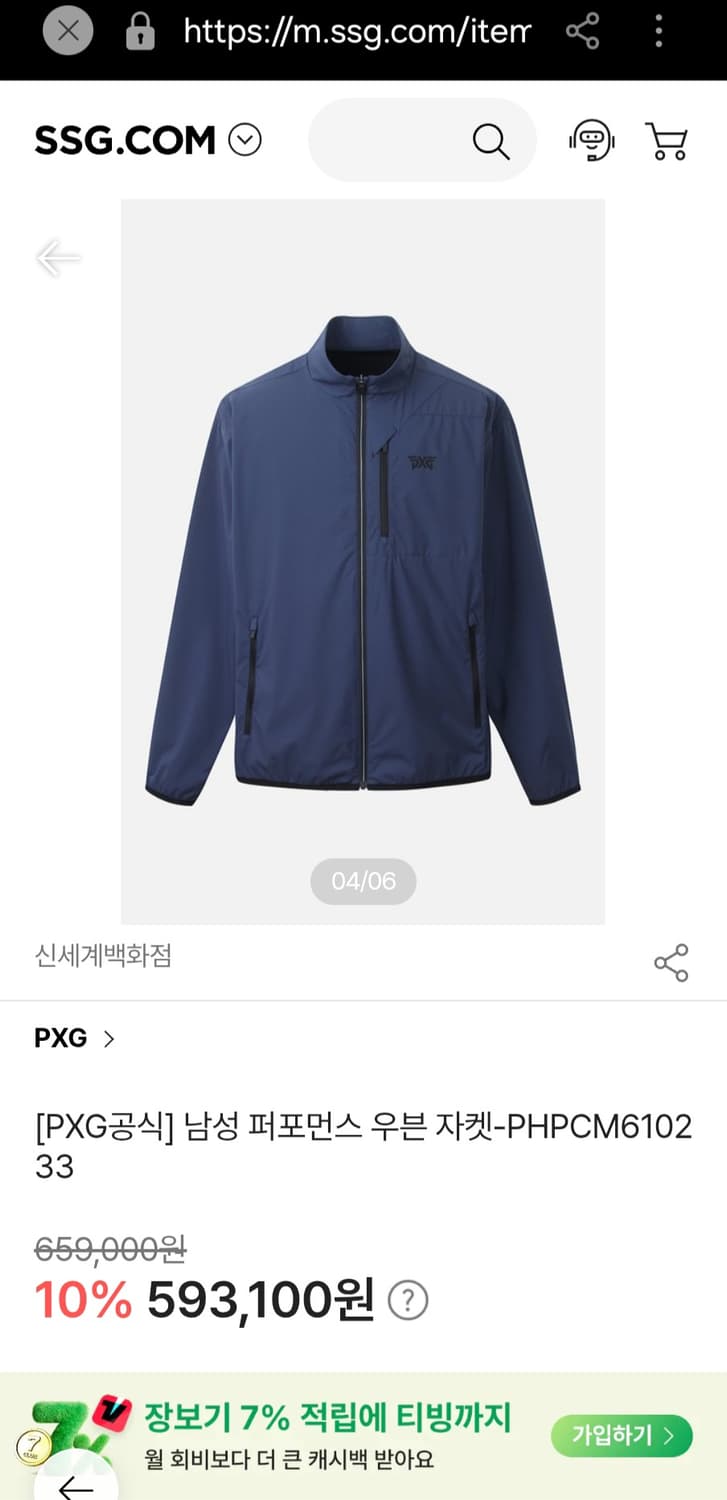Screen dimensions: 727x1500
Task: Open the chatbot assistant icon
Action: point(592,142)
